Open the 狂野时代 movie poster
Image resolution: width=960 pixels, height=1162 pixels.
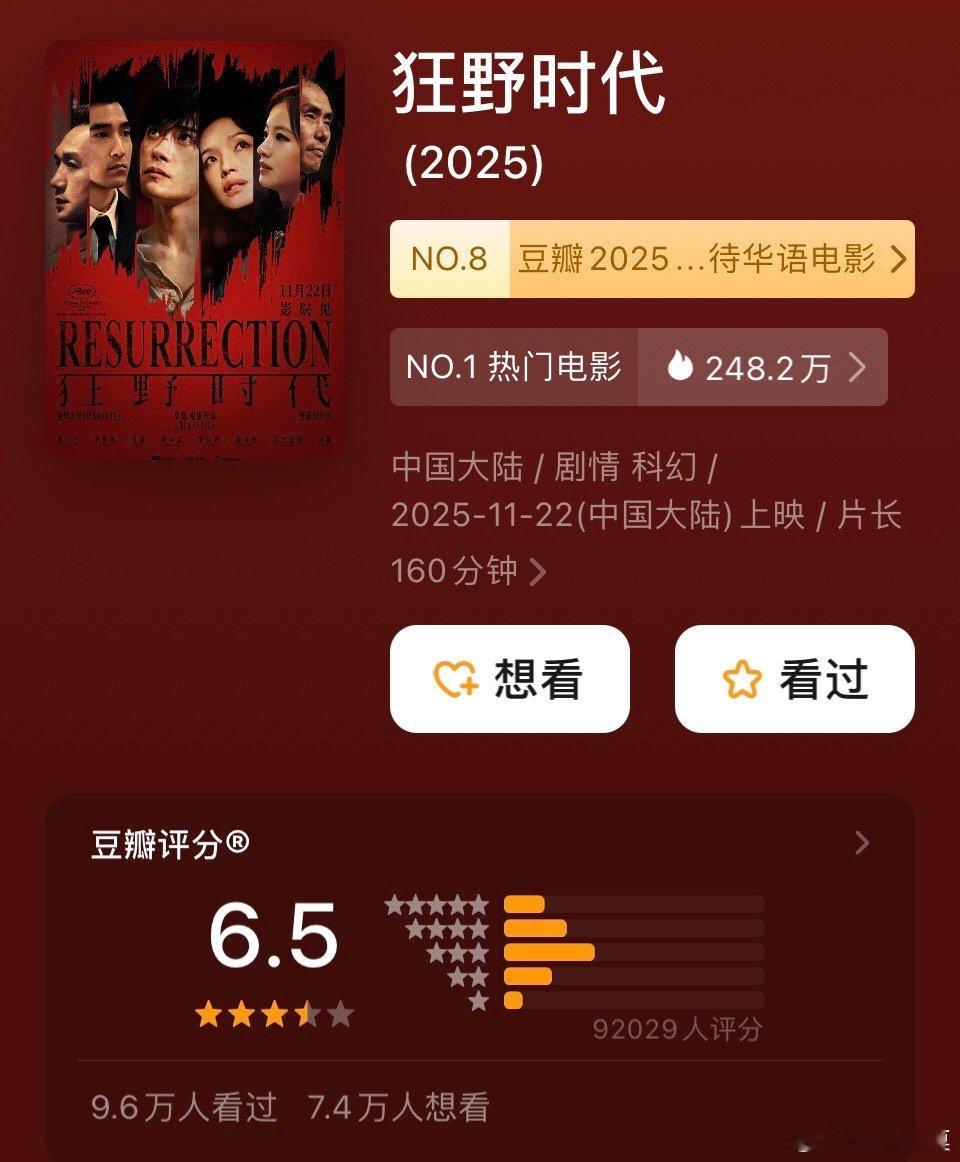[195, 250]
